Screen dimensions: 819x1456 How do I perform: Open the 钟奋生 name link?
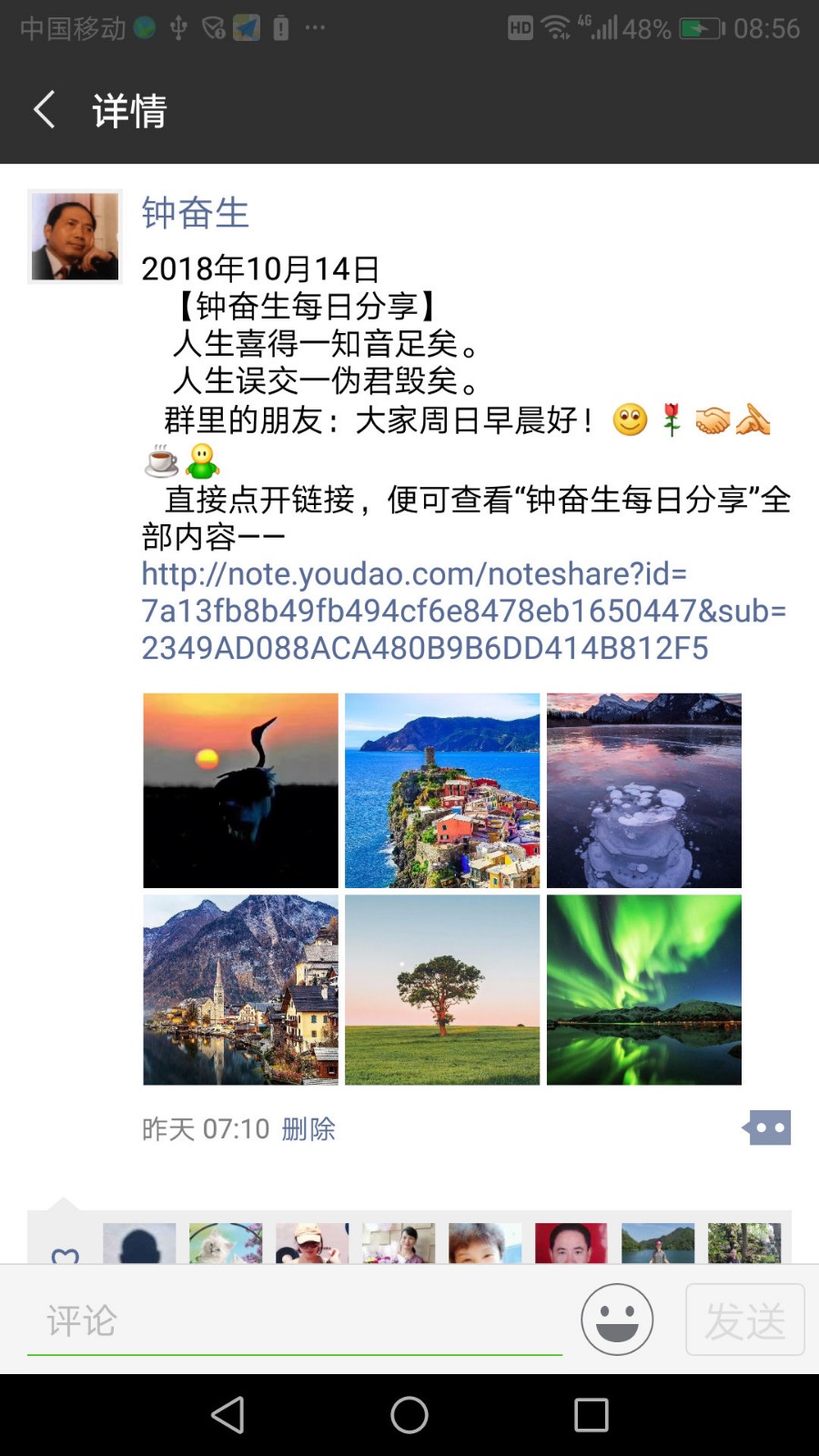pyautogui.click(x=195, y=214)
